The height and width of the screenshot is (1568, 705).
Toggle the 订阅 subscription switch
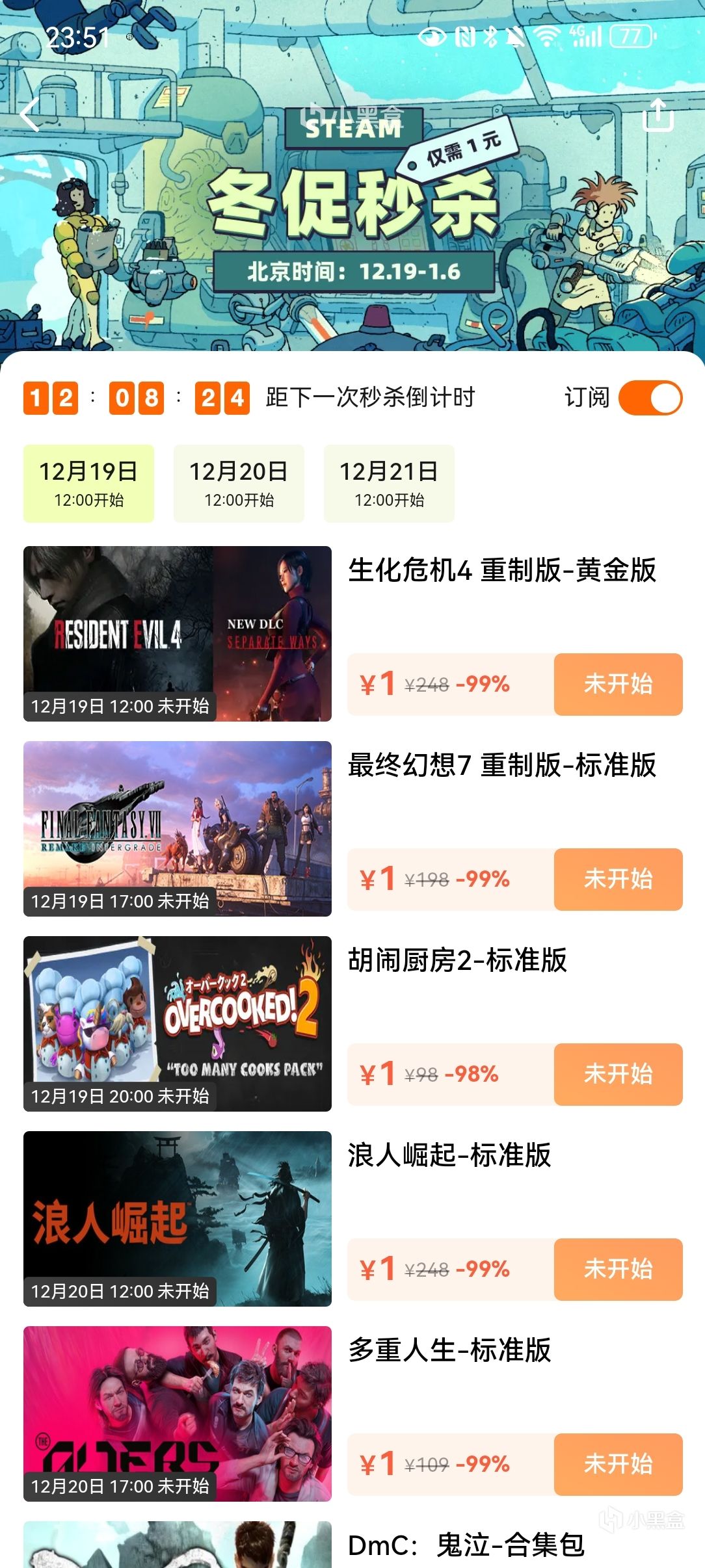[650, 398]
